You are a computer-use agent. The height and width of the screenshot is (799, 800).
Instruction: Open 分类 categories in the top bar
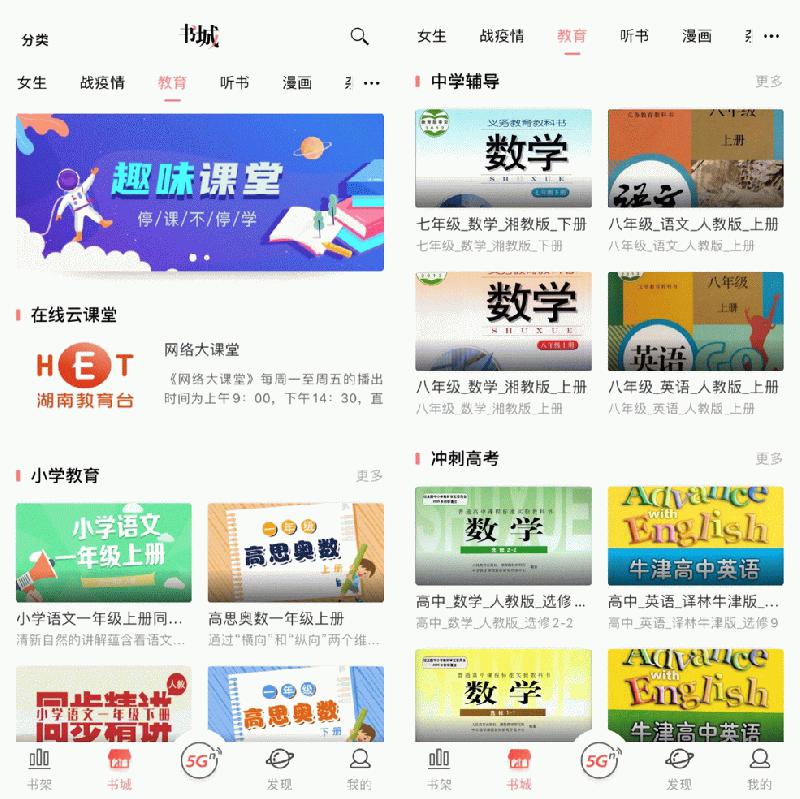pyautogui.click(x=35, y=40)
